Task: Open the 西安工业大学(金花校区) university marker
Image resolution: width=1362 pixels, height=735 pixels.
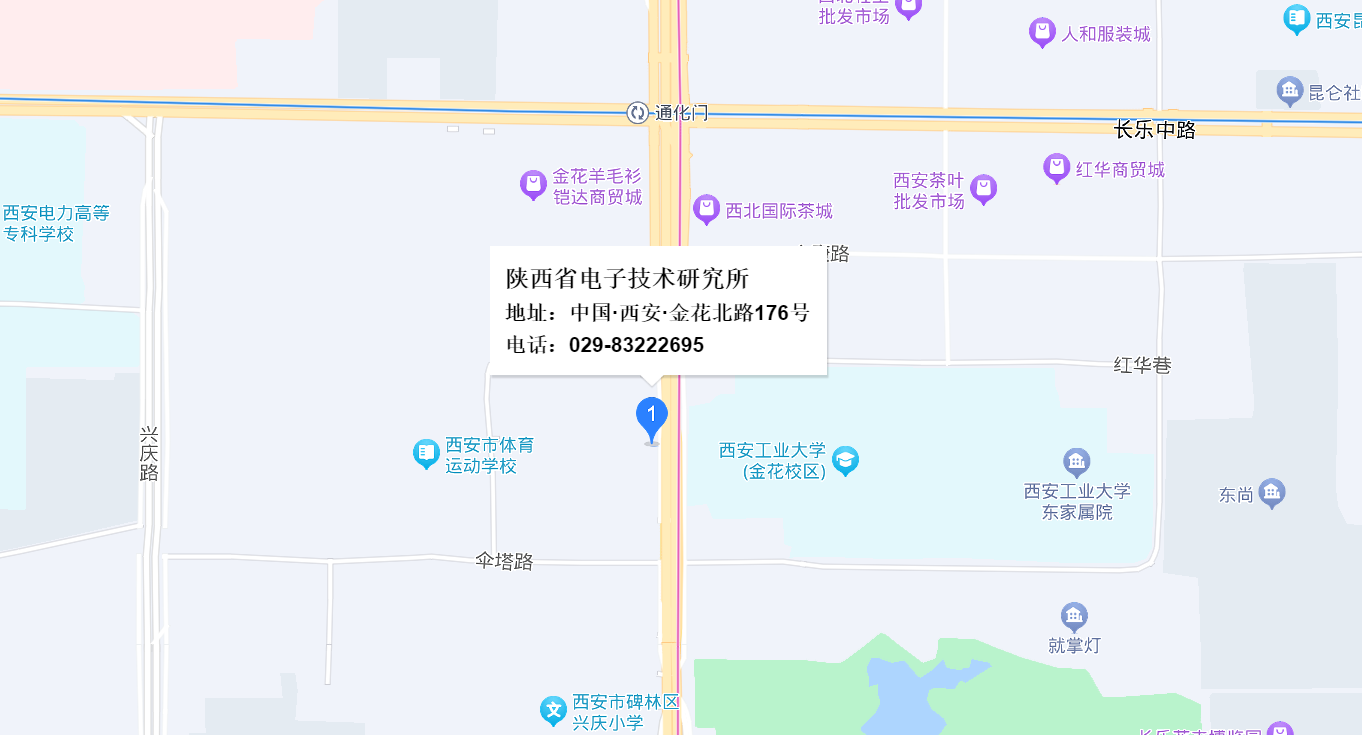Action: tap(846, 460)
